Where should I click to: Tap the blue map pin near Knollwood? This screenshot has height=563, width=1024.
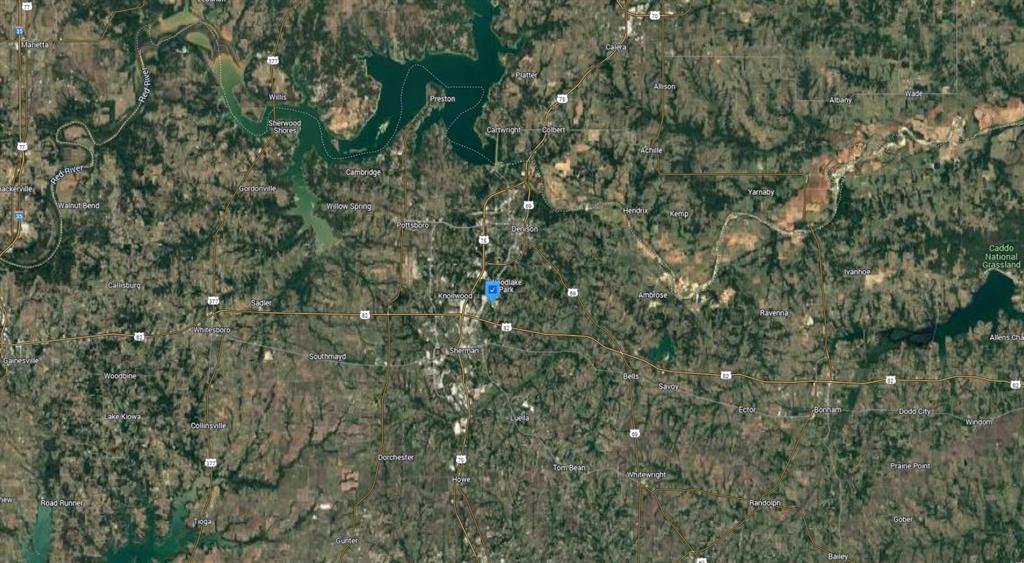(492, 291)
